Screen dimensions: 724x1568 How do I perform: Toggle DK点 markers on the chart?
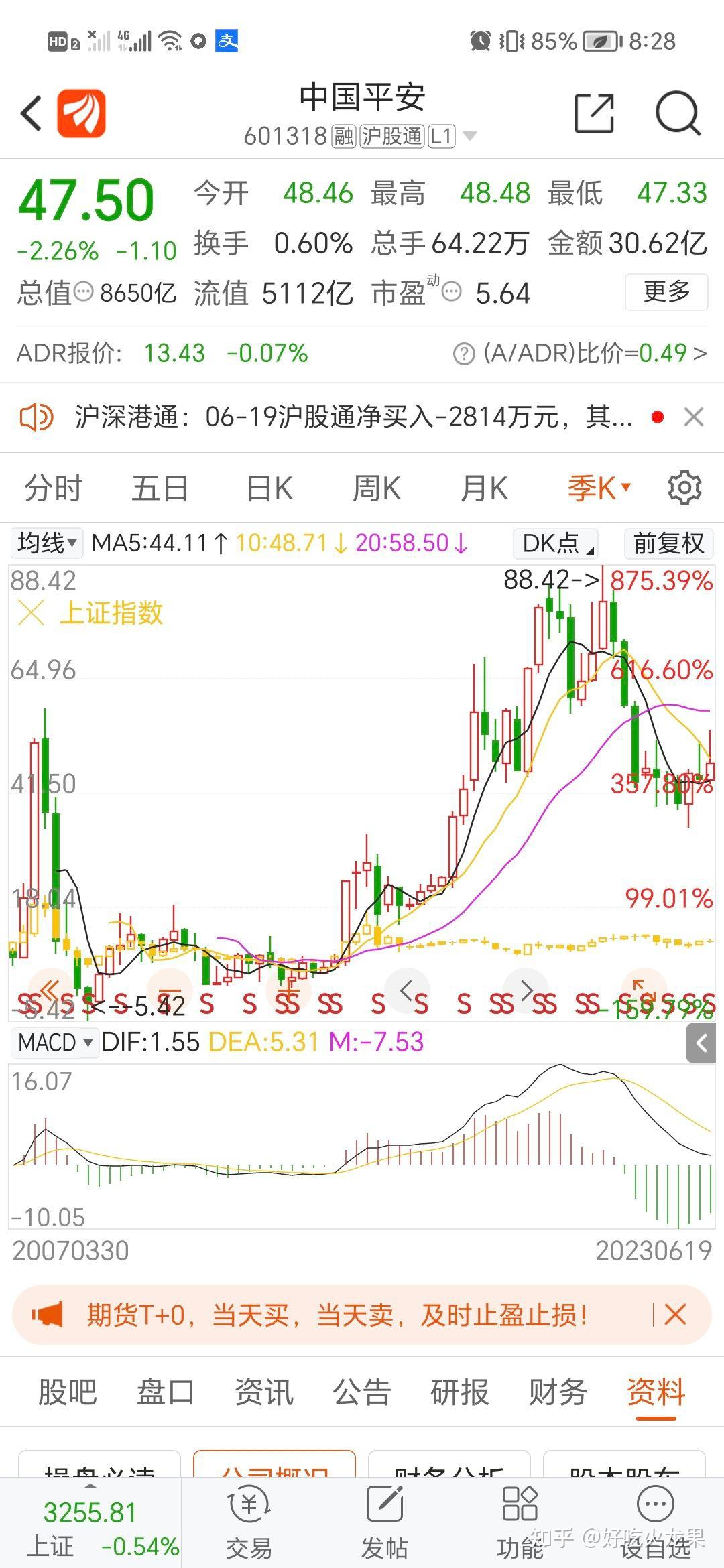click(x=554, y=544)
